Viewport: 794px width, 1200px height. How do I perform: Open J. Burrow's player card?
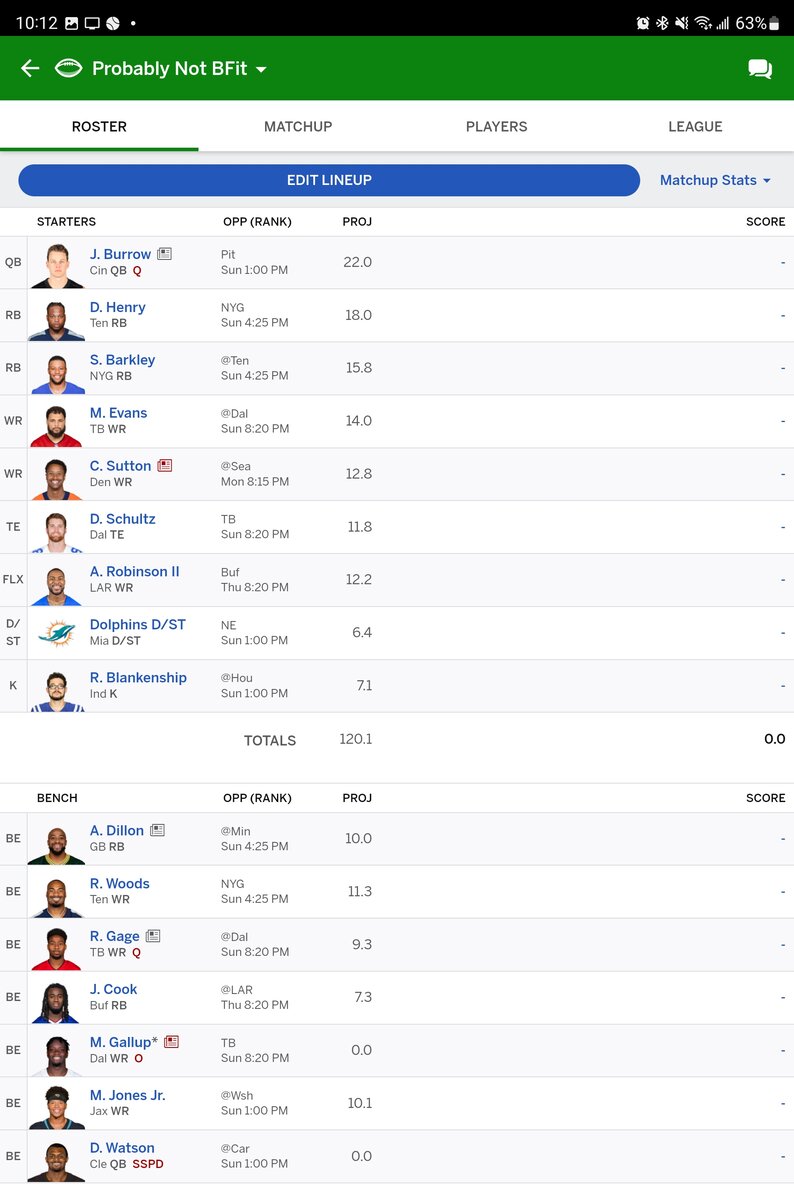point(120,254)
